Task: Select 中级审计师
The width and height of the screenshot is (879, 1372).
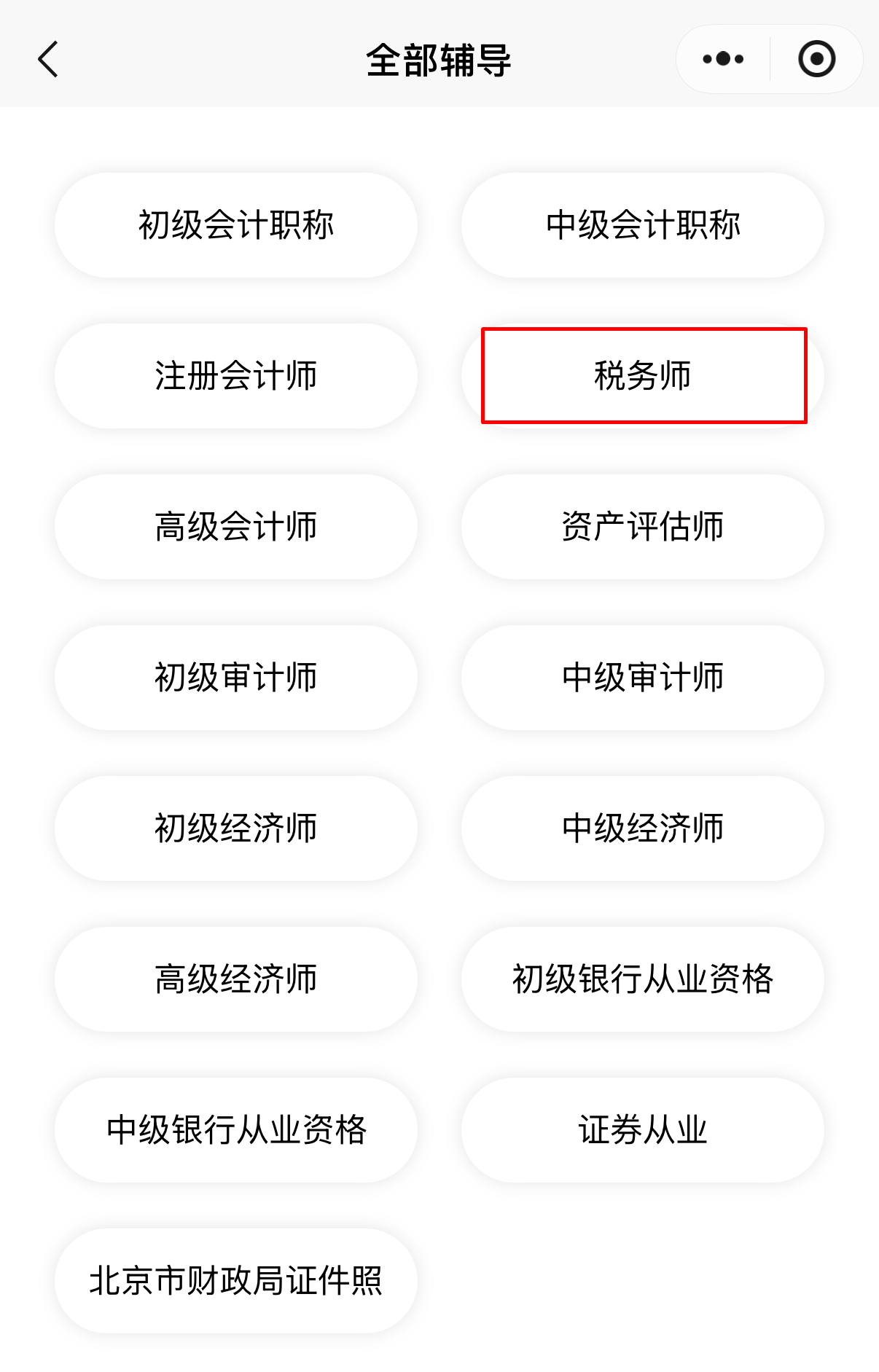Action: click(x=643, y=678)
